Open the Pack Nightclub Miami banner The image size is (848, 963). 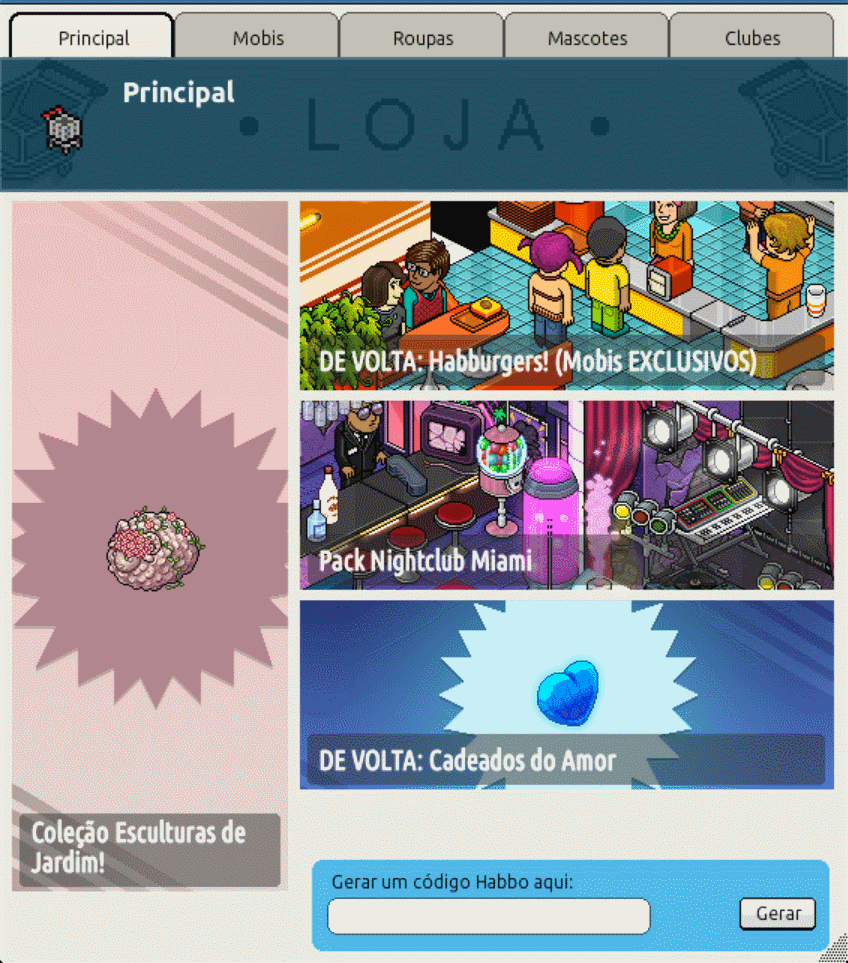(566, 495)
